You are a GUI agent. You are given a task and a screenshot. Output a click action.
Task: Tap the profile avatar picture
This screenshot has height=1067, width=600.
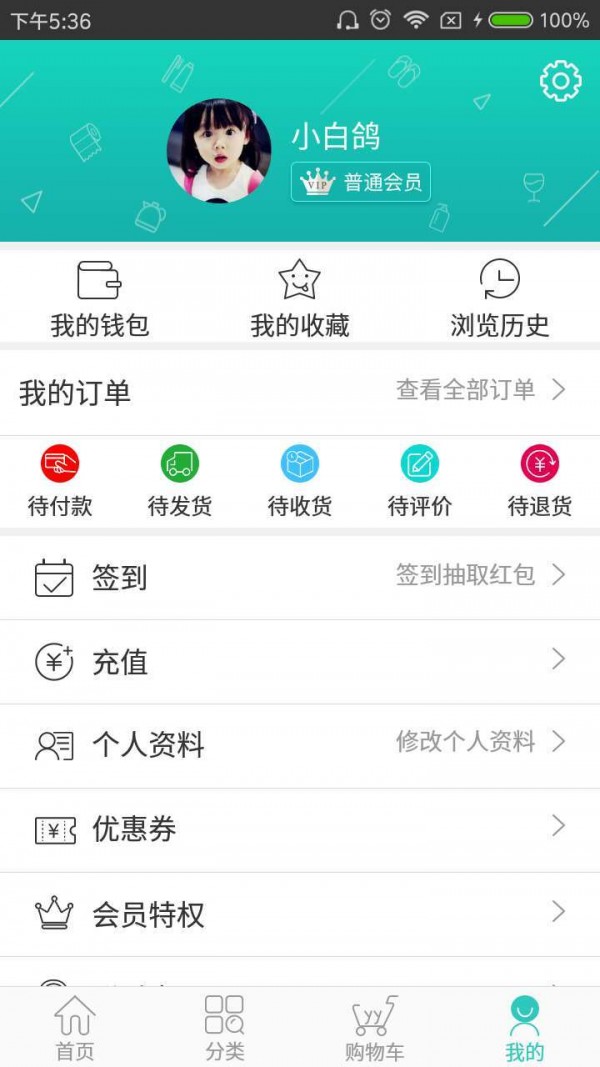[x=218, y=151]
